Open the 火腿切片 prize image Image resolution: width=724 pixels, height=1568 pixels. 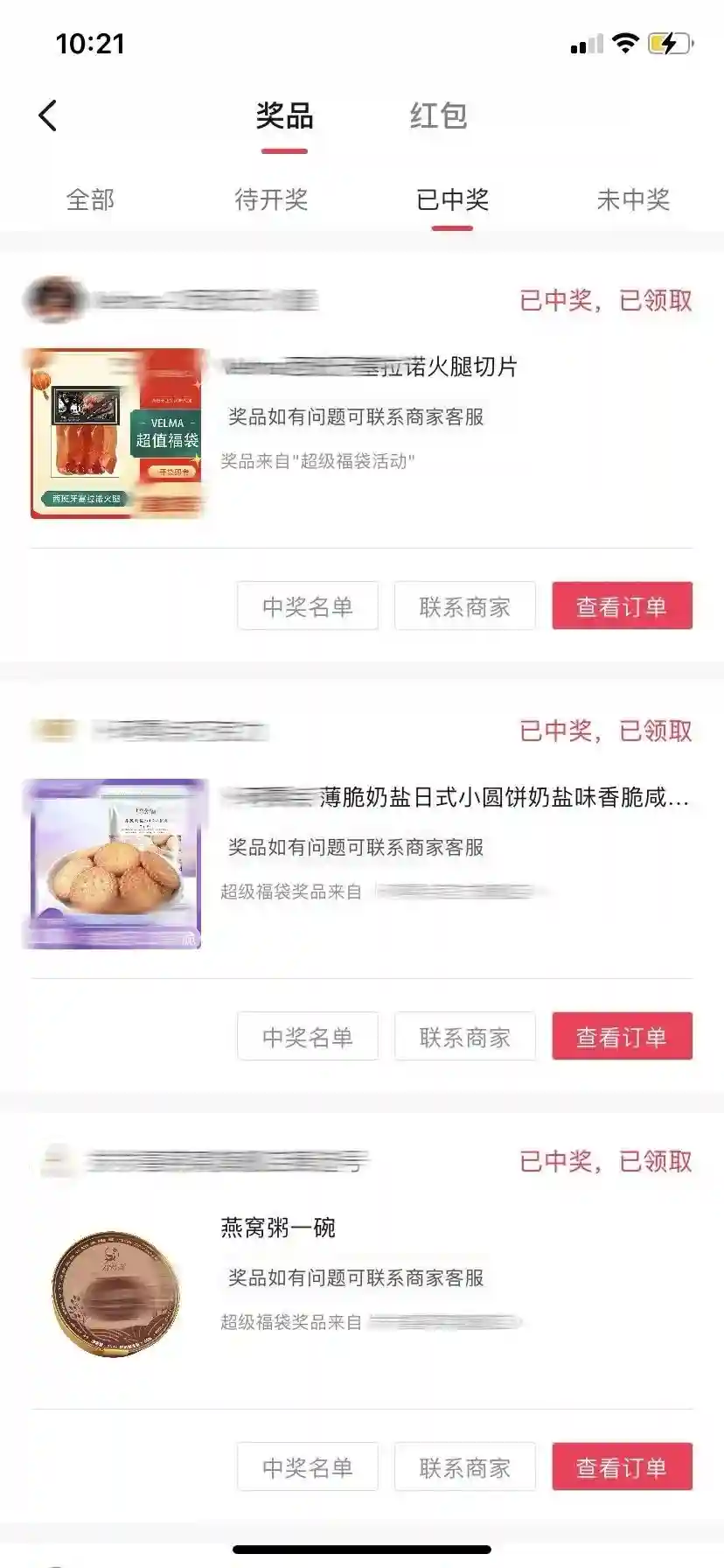pos(115,434)
